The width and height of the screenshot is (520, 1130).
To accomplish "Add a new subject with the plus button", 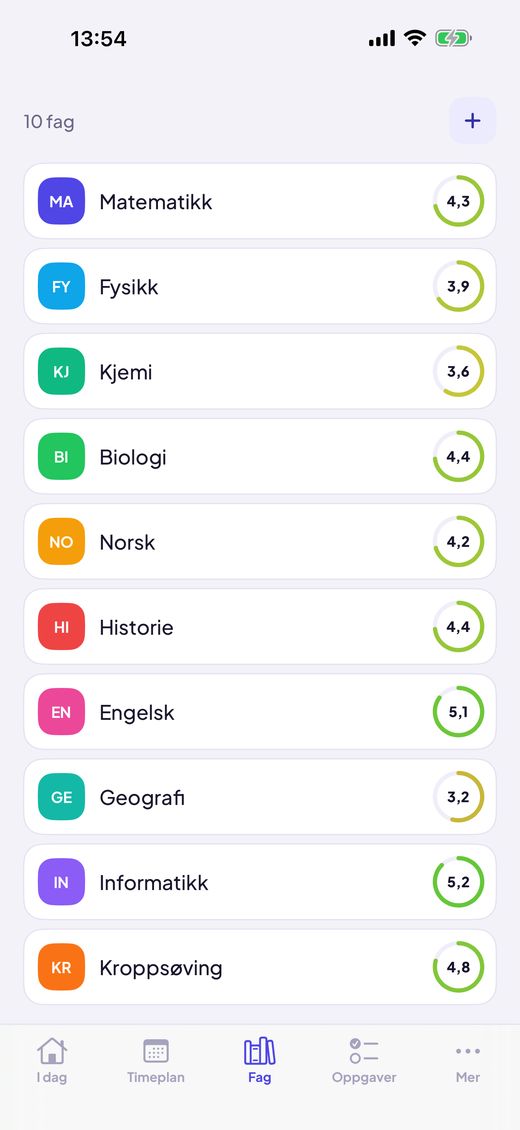I will pyautogui.click(x=472, y=121).
